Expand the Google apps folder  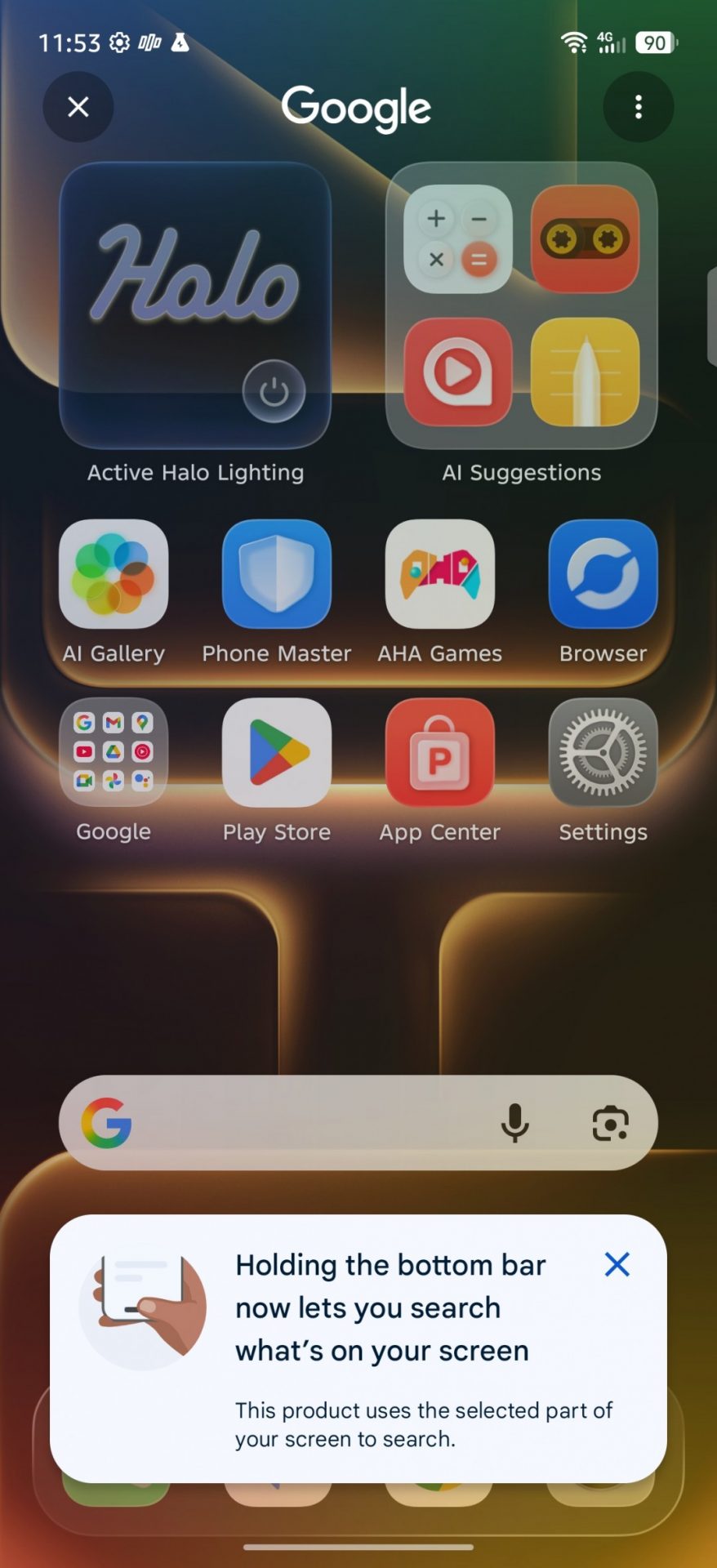pyautogui.click(x=114, y=752)
